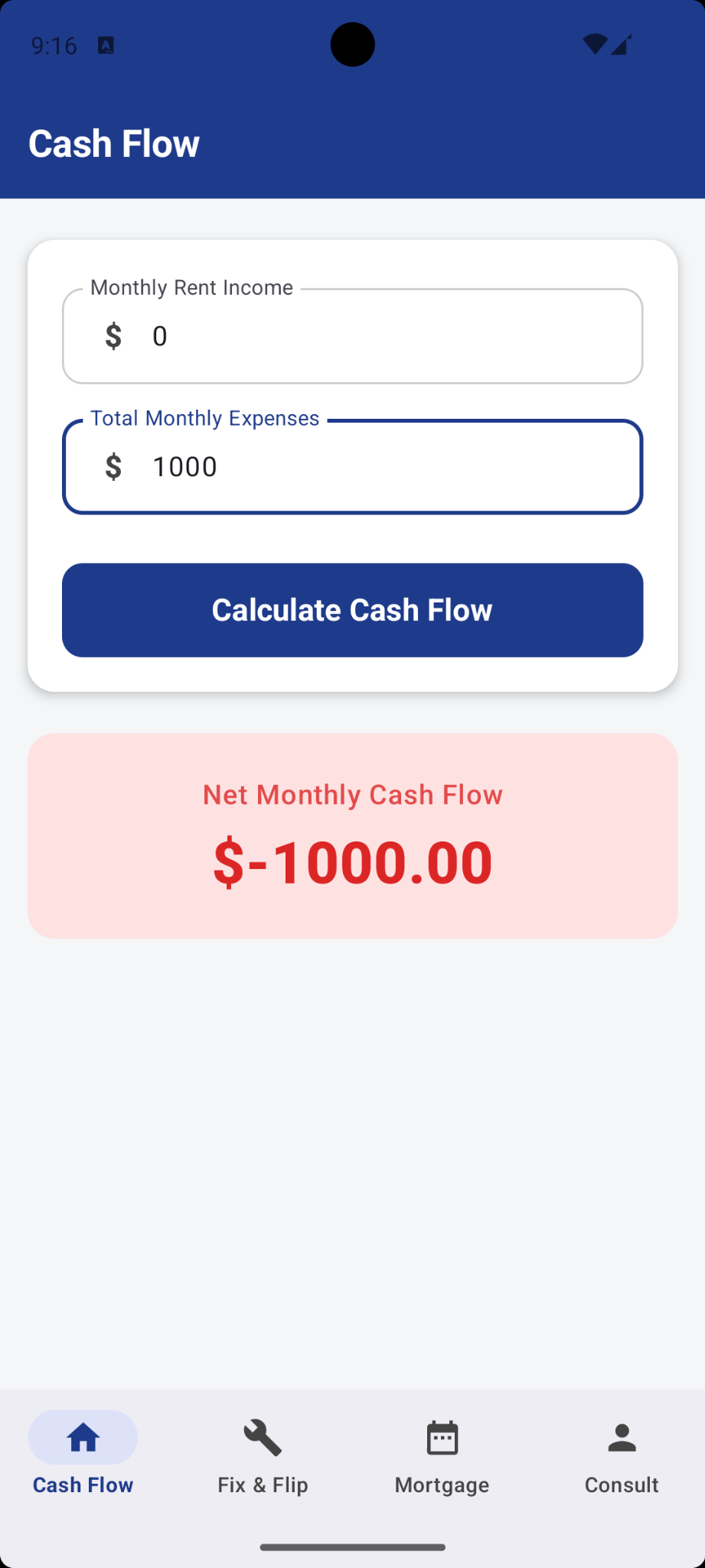Tap the Consult person icon

[x=621, y=1437]
